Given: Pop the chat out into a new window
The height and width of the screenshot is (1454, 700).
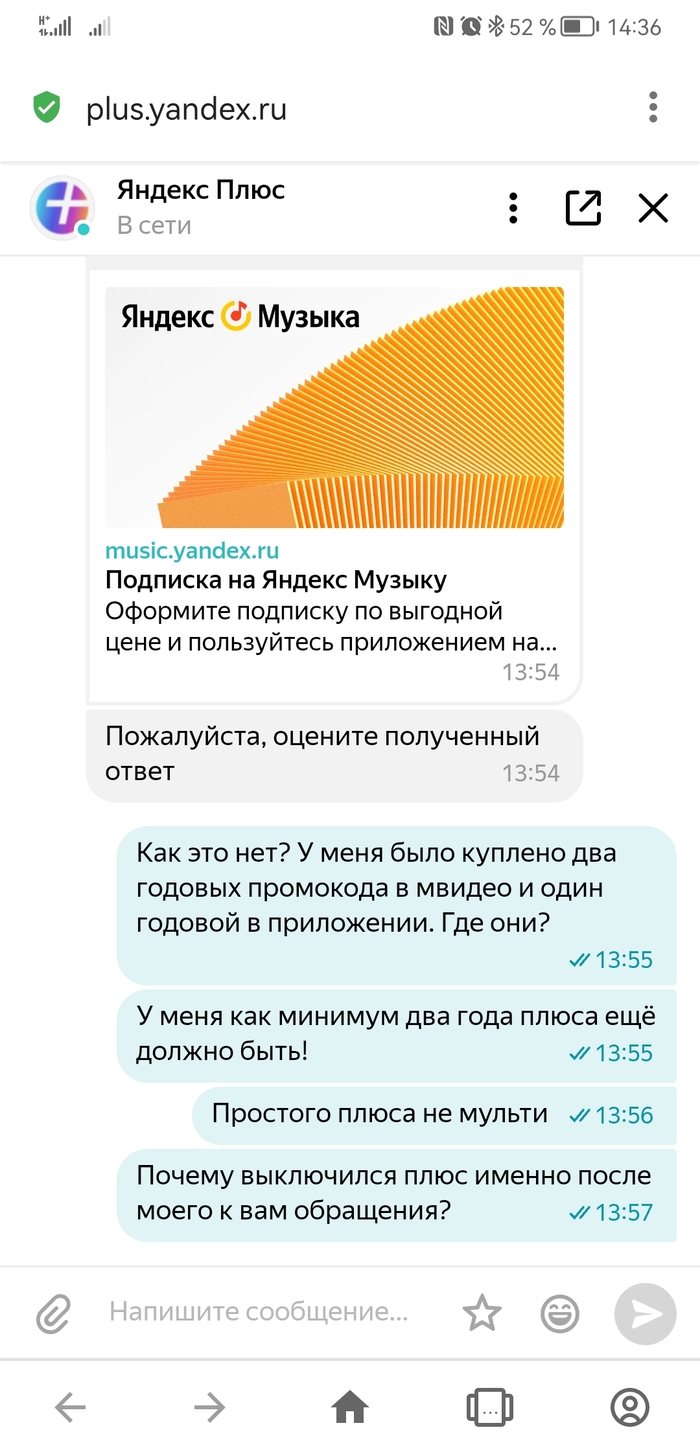Looking at the screenshot, I should [583, 208].
